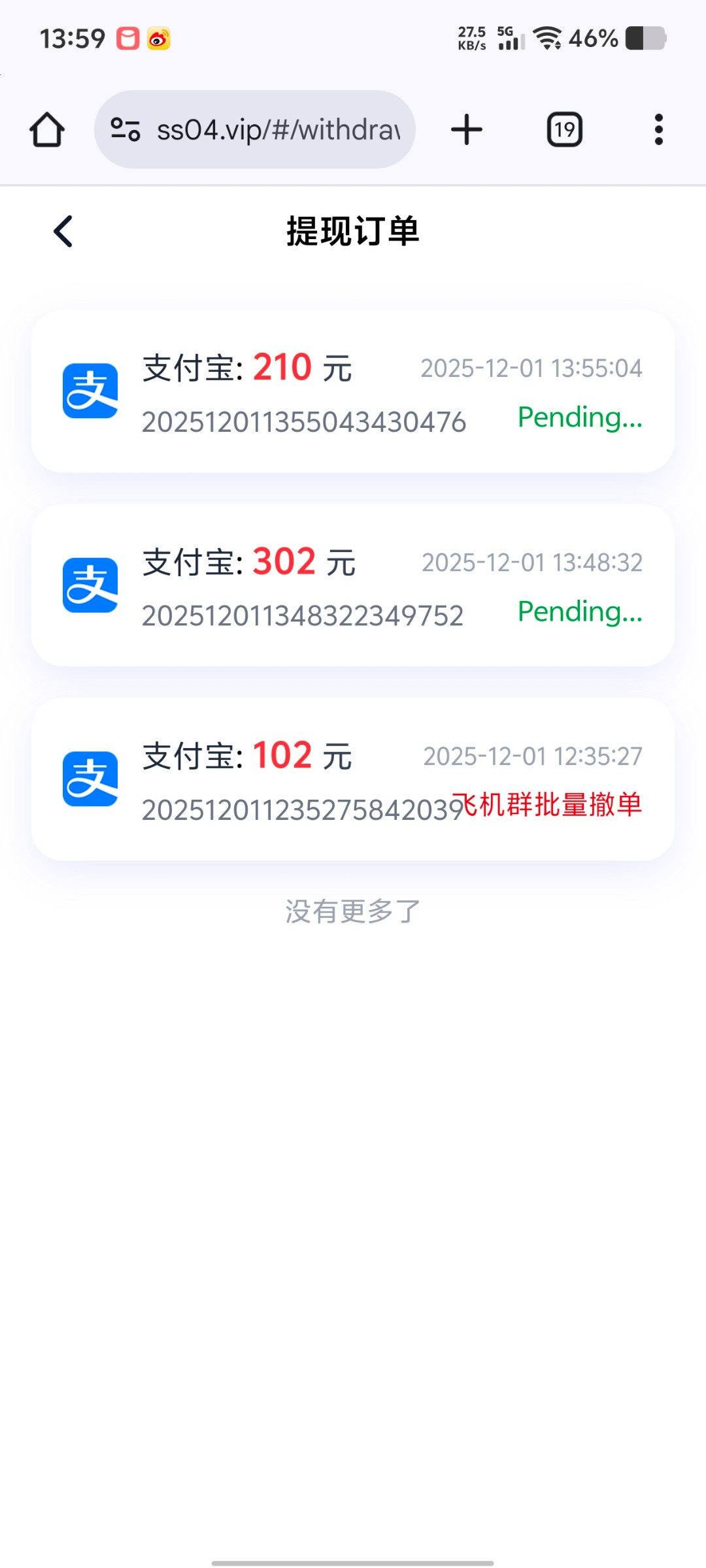Open a new browser tab
The height and width of the screenshot is (1568, 706).
[467, 129]
